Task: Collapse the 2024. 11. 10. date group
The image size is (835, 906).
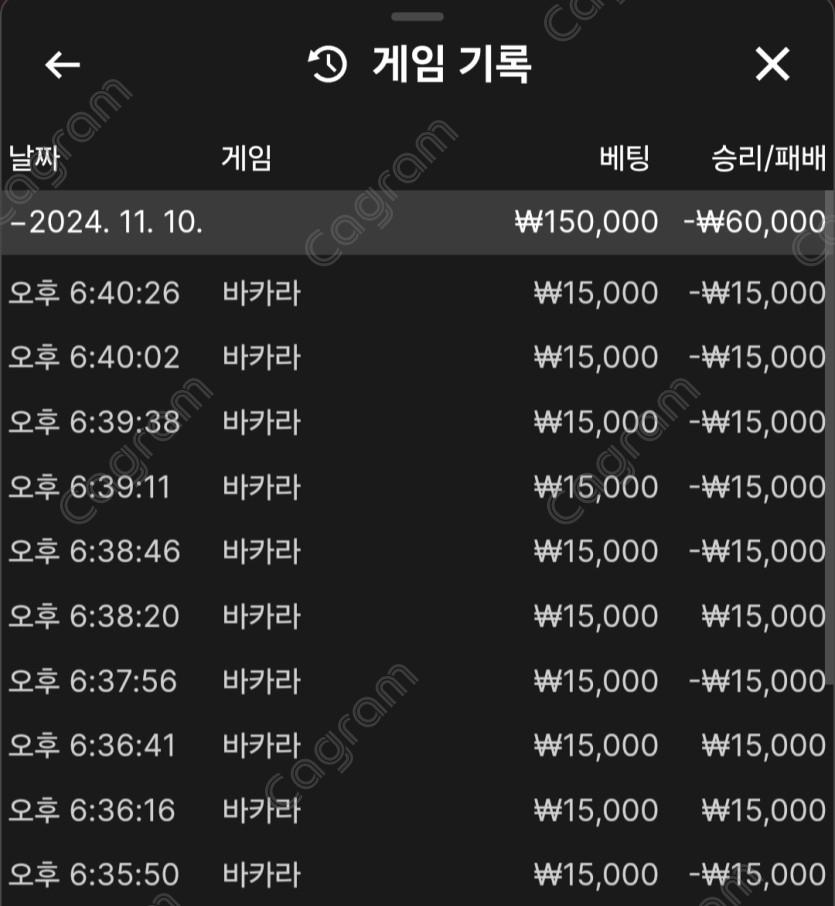Action: (105, 222)
